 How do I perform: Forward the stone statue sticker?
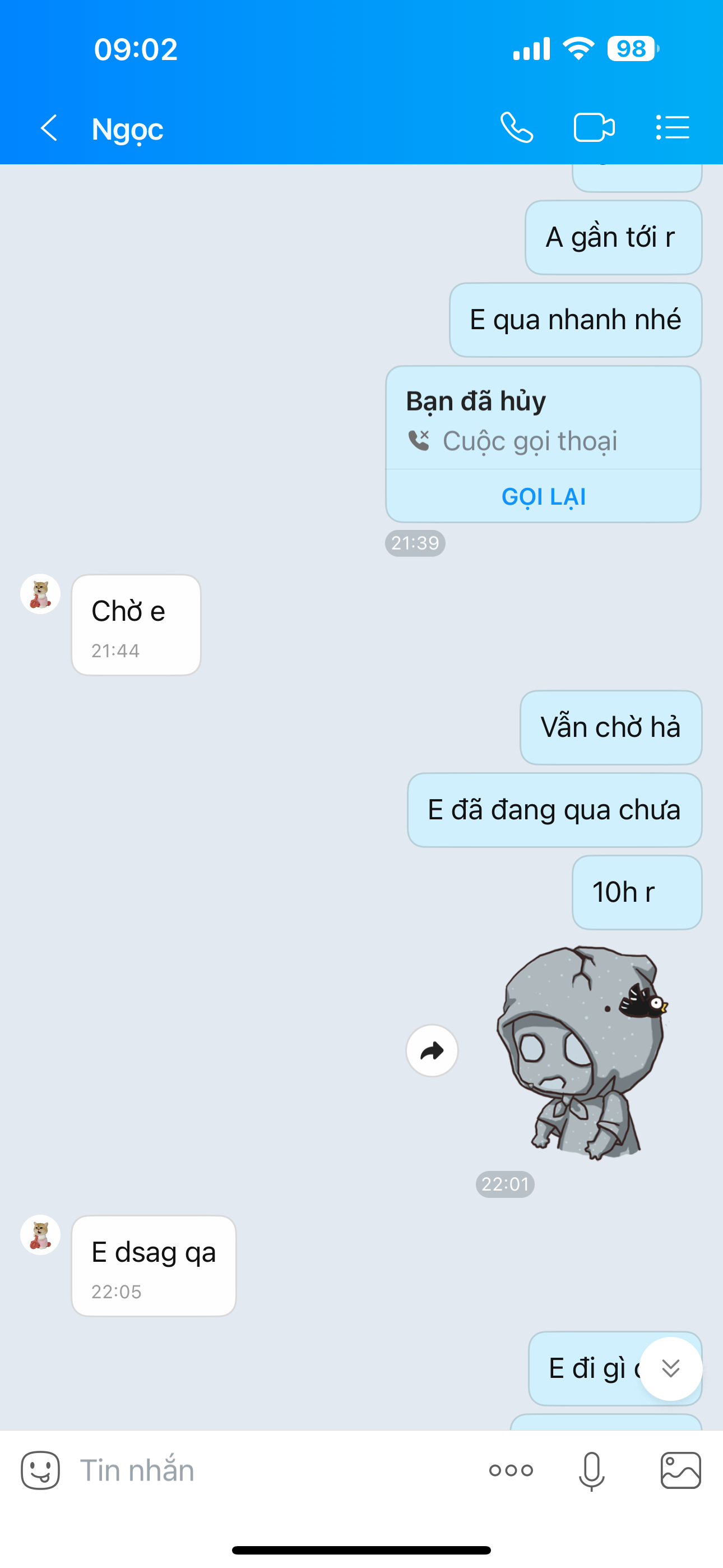point(432,1050)
